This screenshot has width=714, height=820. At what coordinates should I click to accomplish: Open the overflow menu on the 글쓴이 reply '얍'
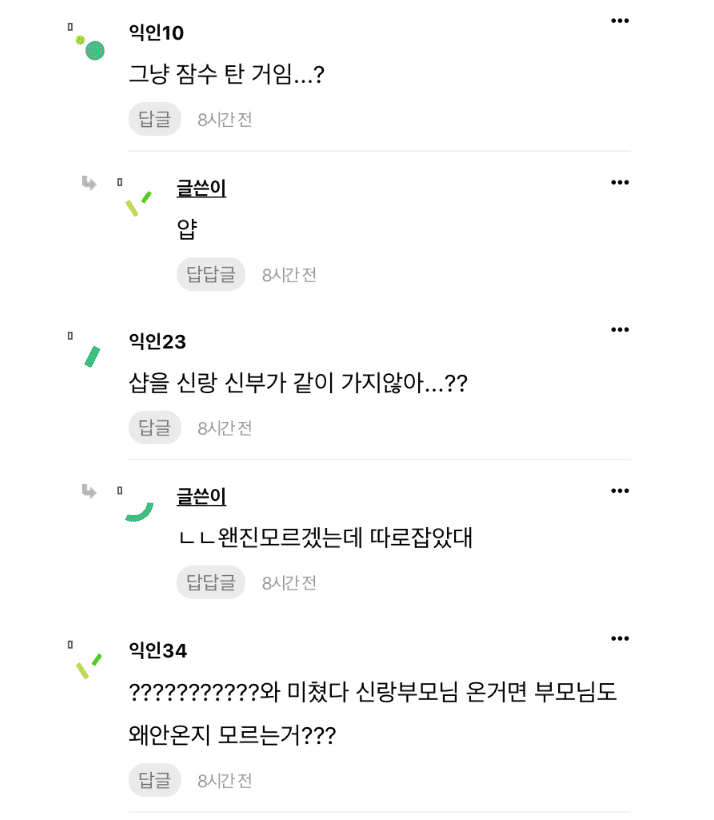click(620, 182)
